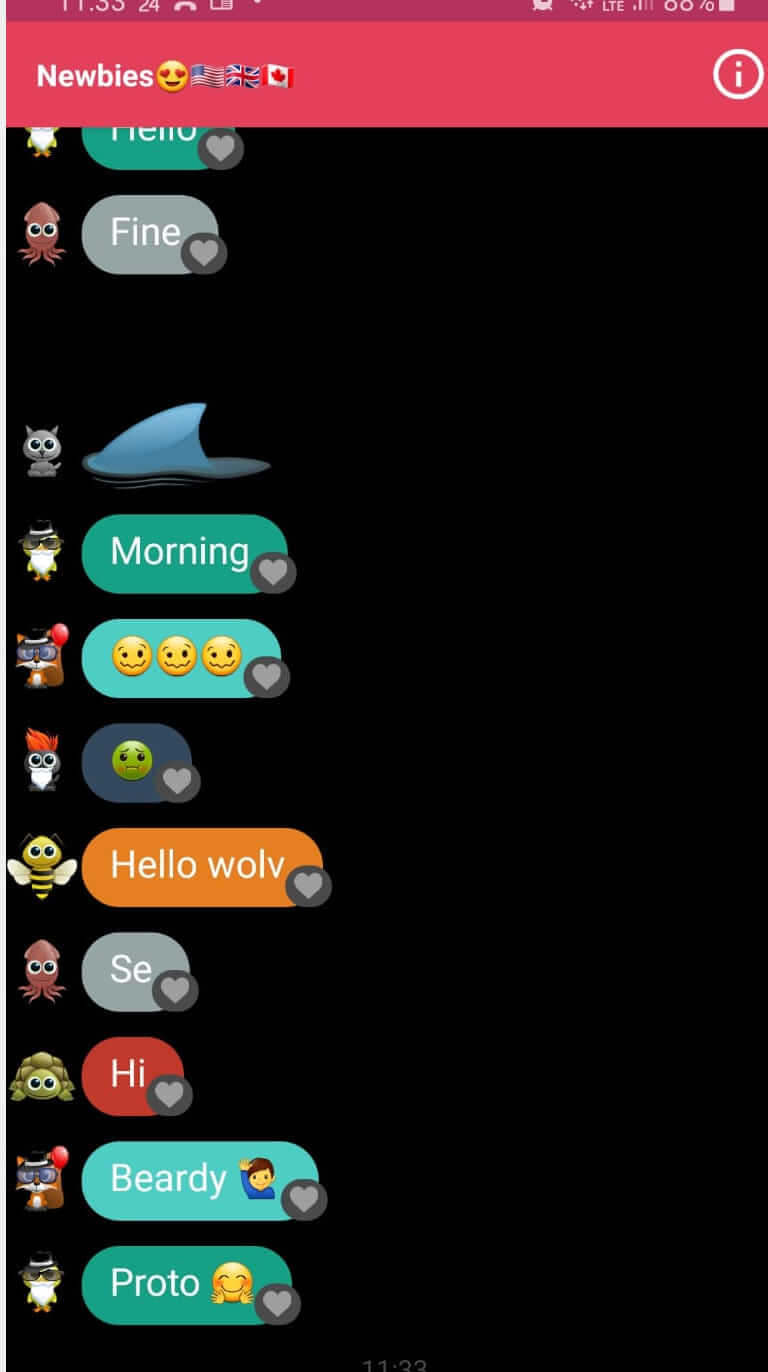768x1372 pixels.
Task: Like the nauseated face emoji message
Action: (x=178, y=780)
